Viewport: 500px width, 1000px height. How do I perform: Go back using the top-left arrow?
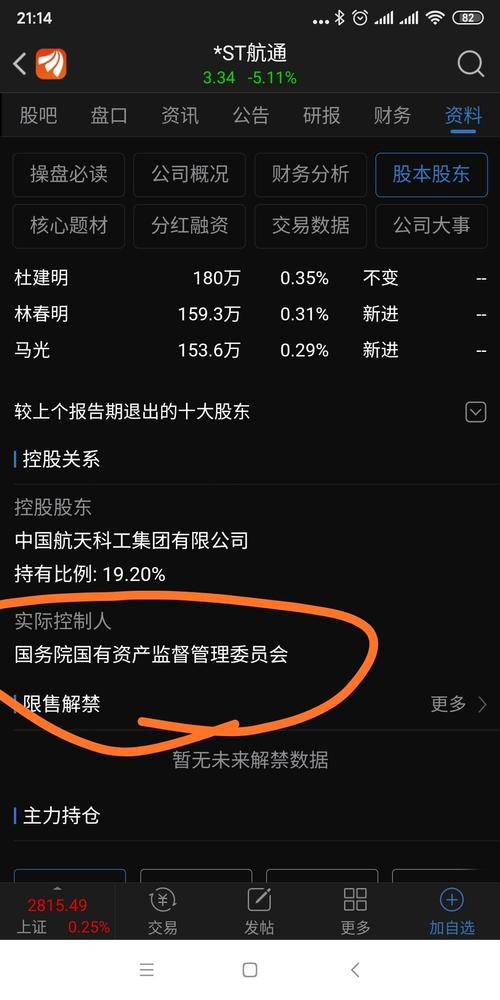(x=20, y=64)
